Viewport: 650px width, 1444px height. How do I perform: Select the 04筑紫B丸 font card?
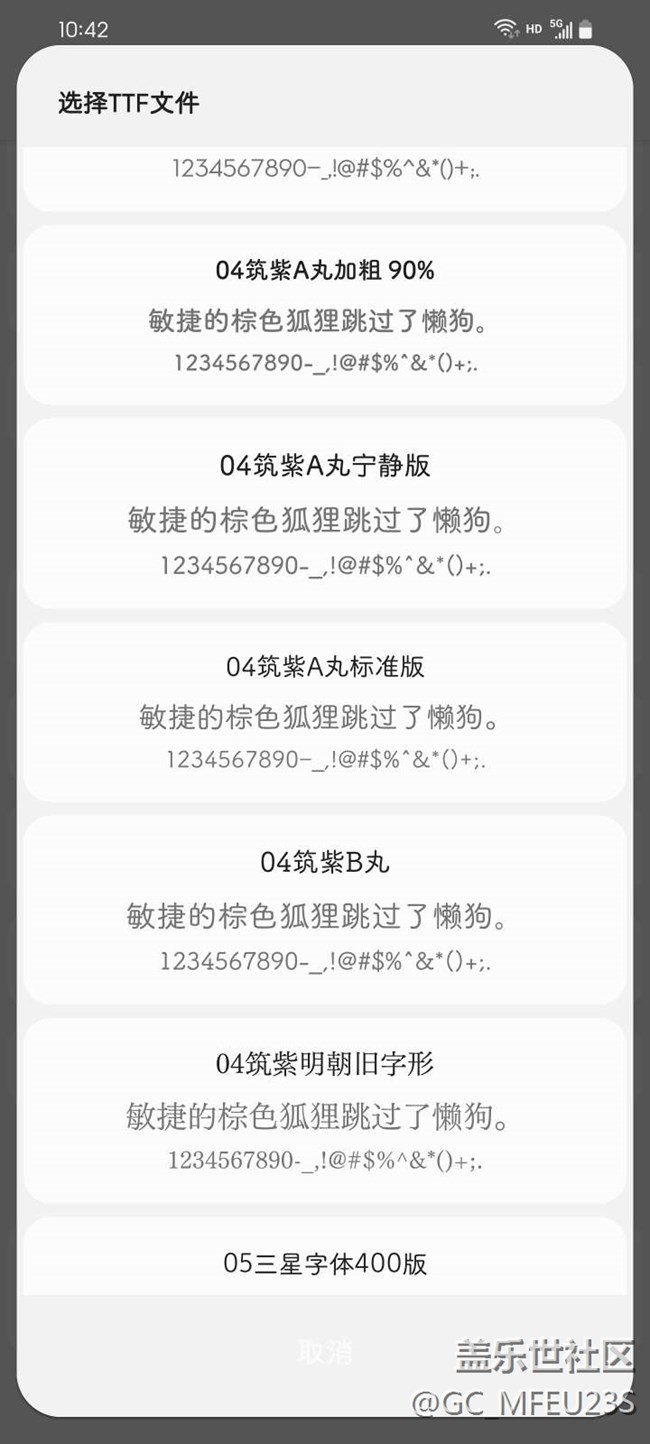click(x=325, y=909)
